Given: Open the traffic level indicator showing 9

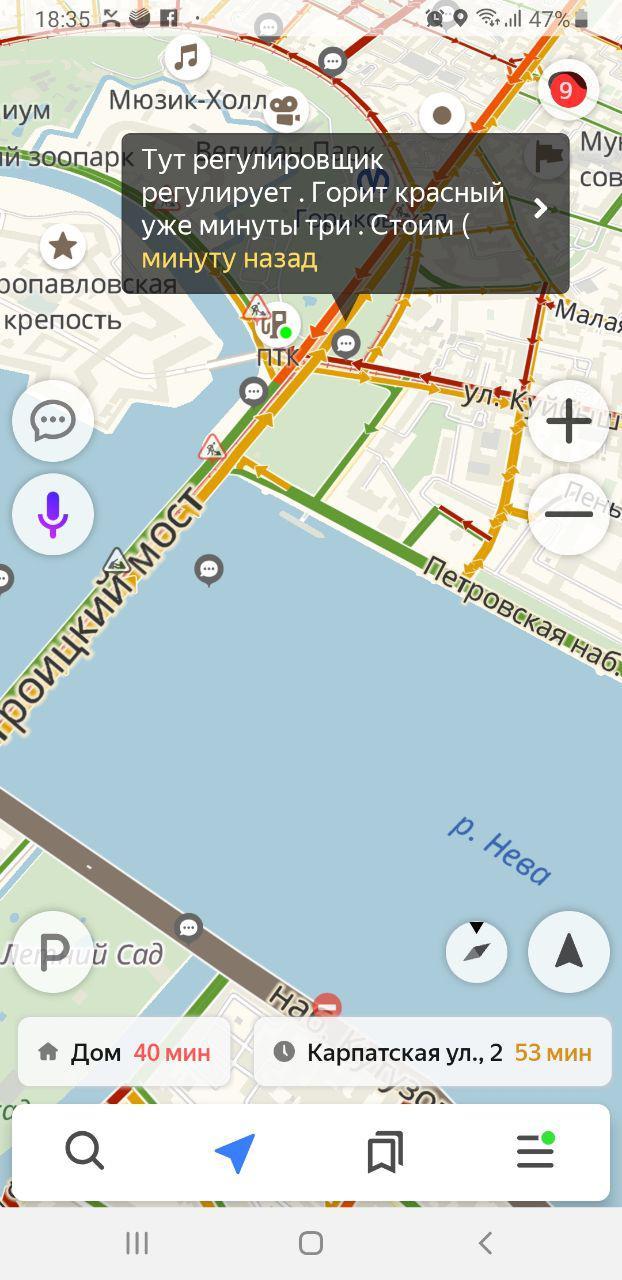Looking at the screenshot, I should 567,90.
